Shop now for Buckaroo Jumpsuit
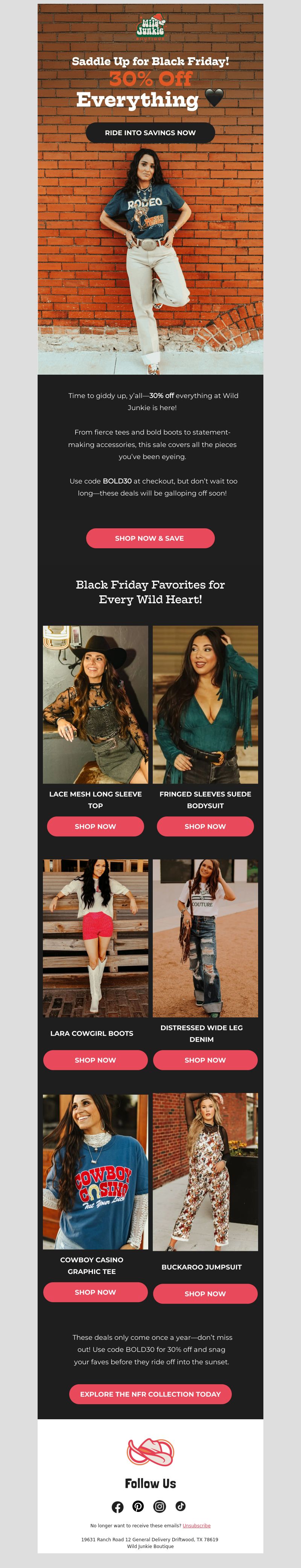 [205, 1293]
